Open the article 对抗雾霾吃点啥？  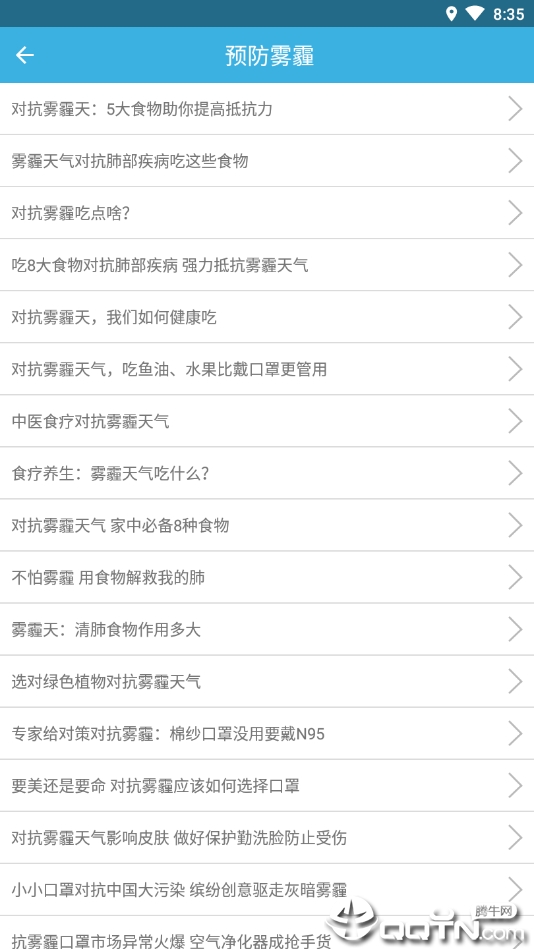267,213
